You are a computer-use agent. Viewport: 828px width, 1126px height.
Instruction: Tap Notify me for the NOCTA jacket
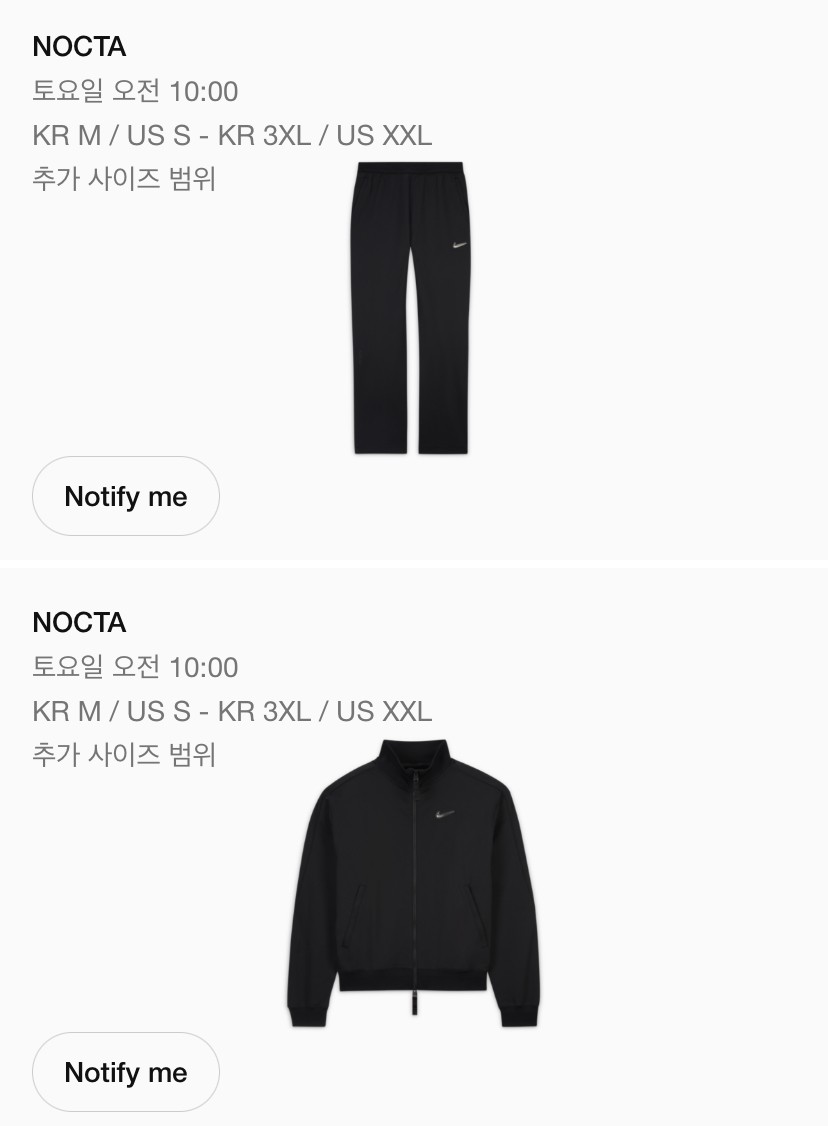[126, 1072]
